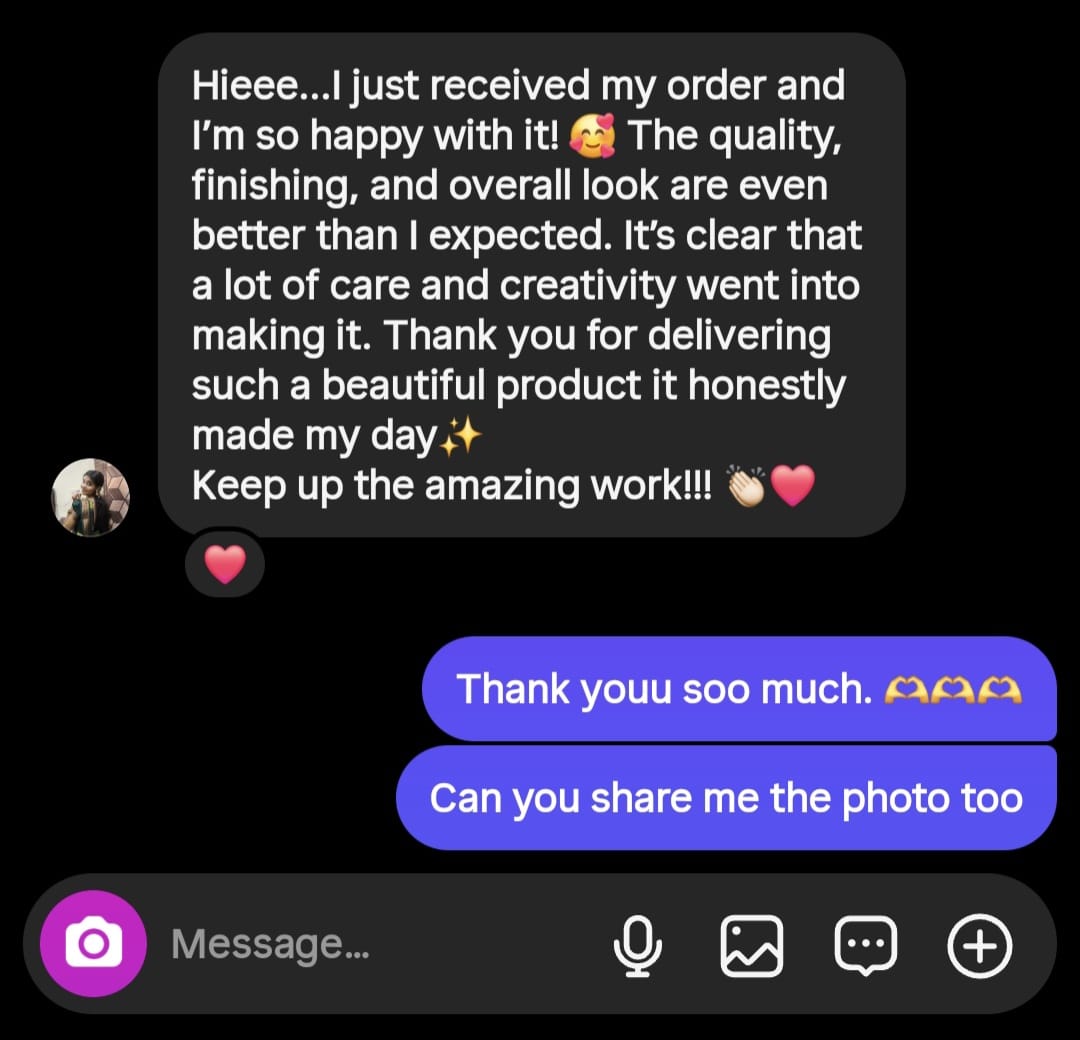
Task: Record a voice message with the microphone
Action: click(638, 944)
